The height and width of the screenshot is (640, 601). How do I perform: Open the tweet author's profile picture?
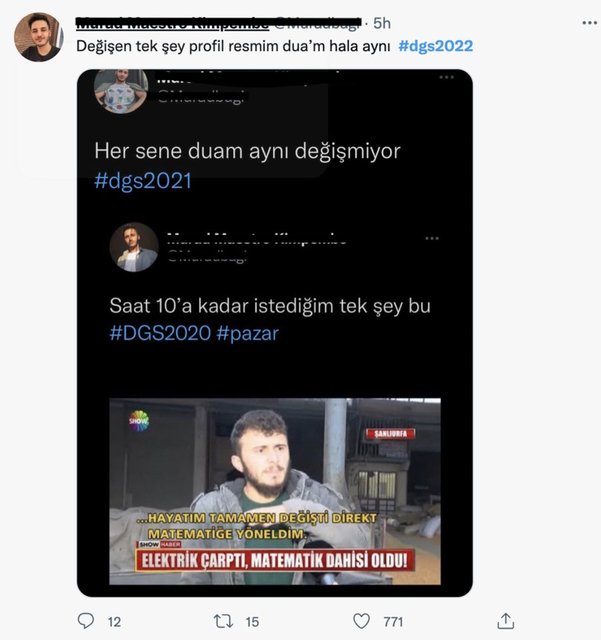[38, 38]
